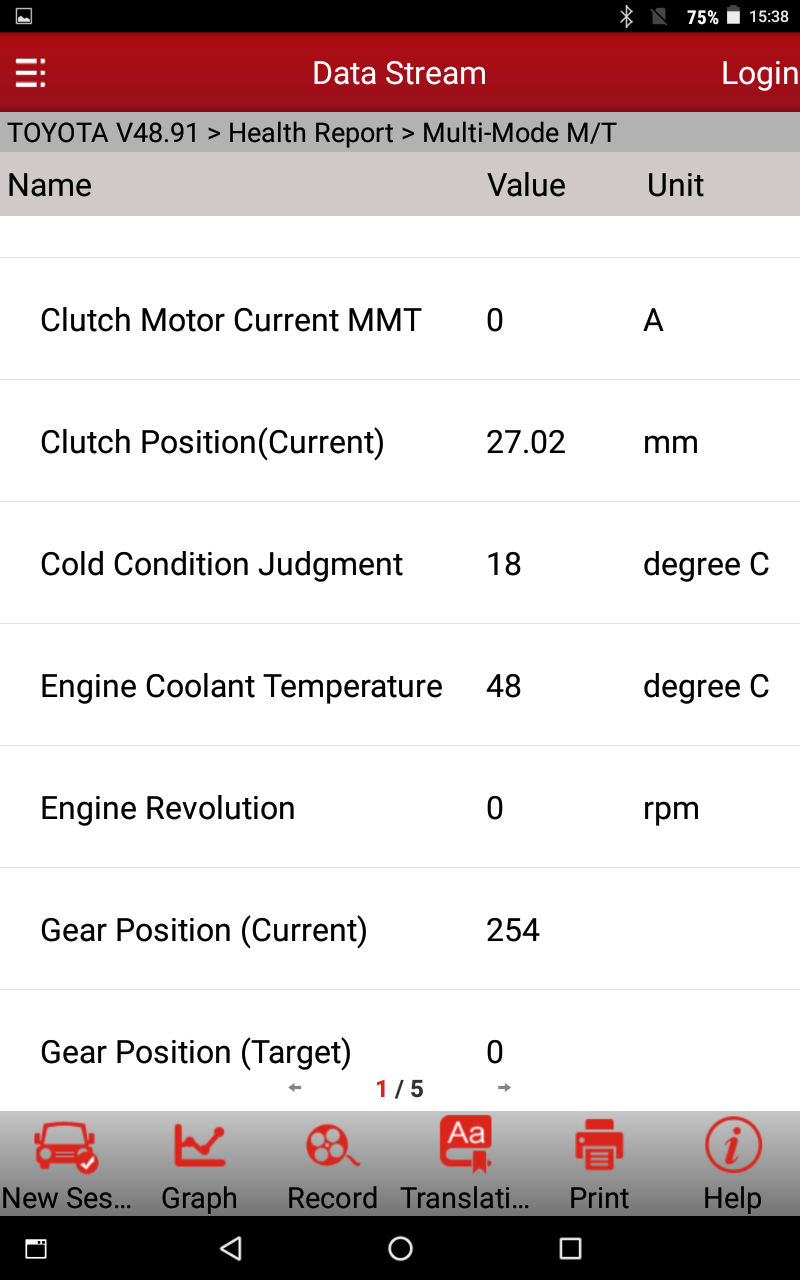The height and width of the screenshot is (1280, 800).
Task: Open the hamburger menu
Action: (x=30, y=73)
